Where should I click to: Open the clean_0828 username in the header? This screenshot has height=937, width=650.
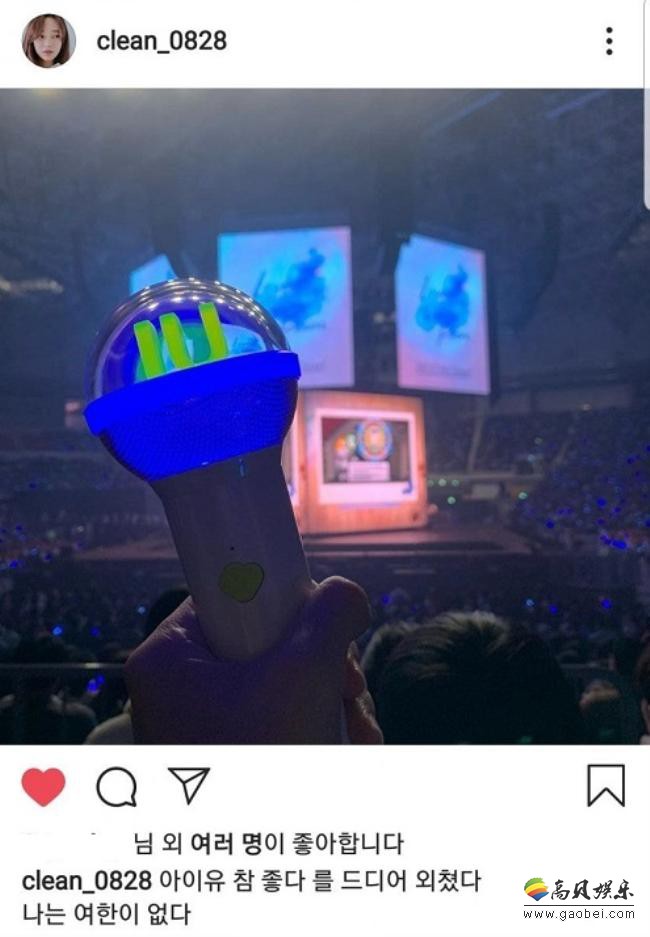pos(161,41)
